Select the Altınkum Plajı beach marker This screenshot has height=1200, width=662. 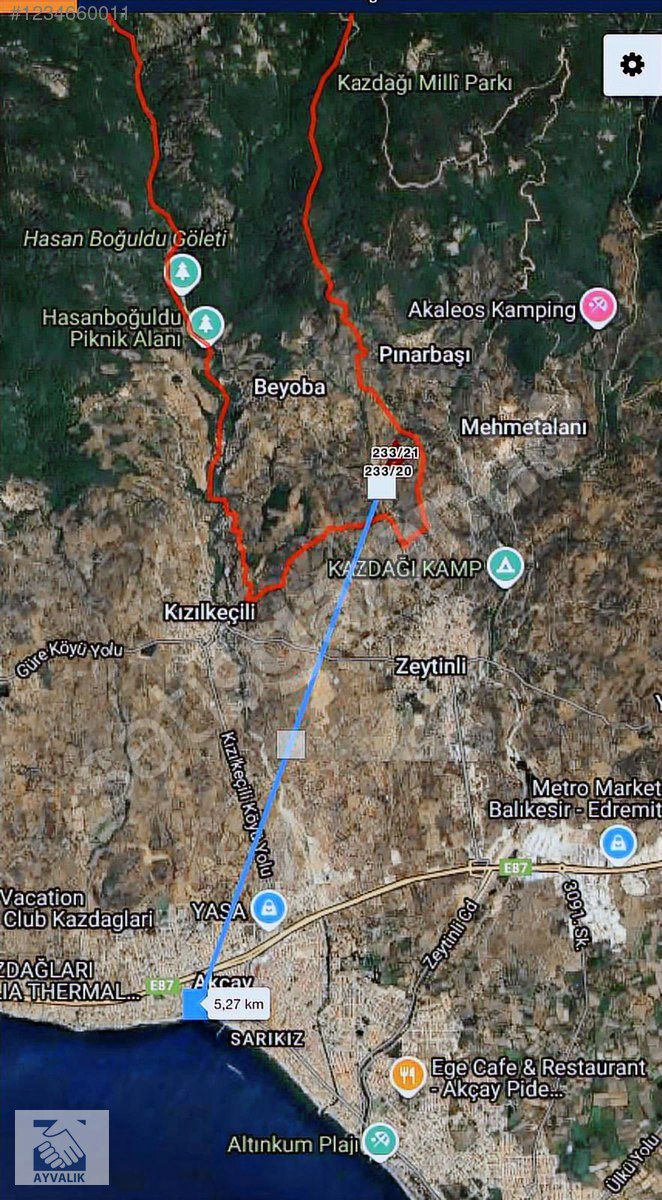380,1141
